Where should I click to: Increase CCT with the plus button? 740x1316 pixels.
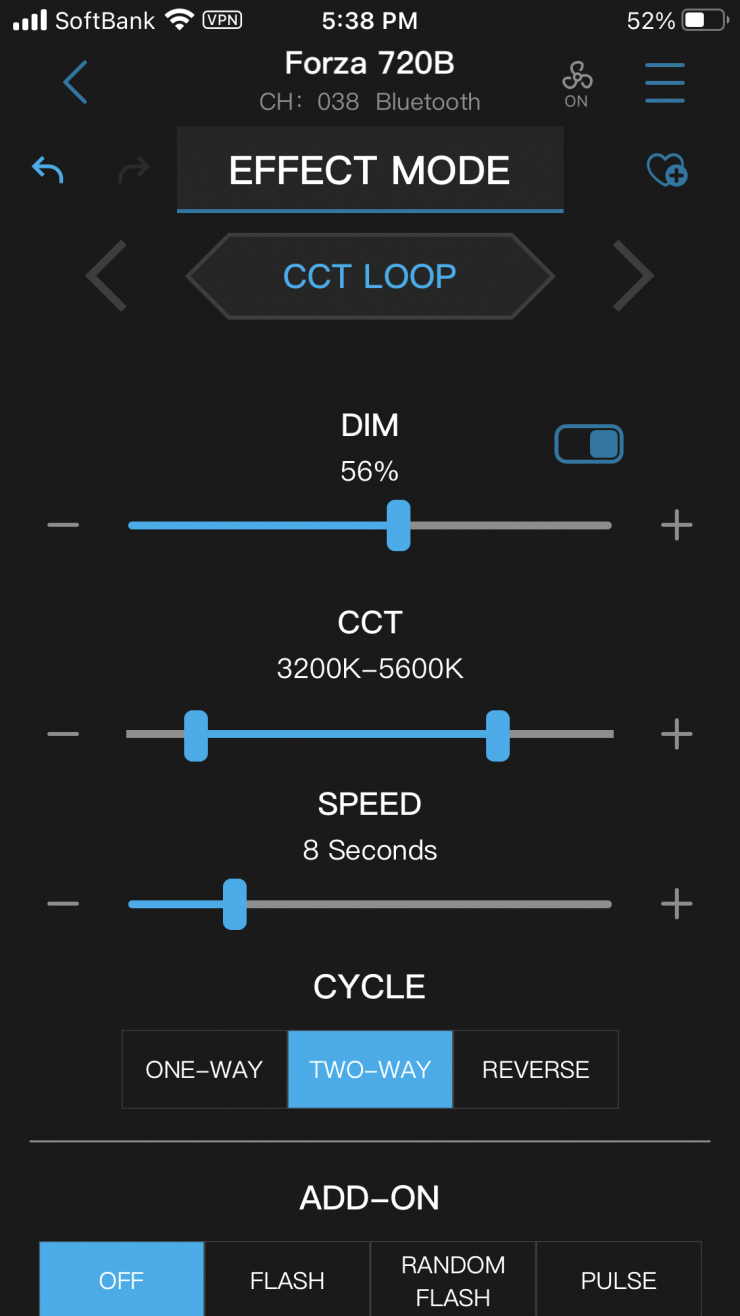[677, 734]
